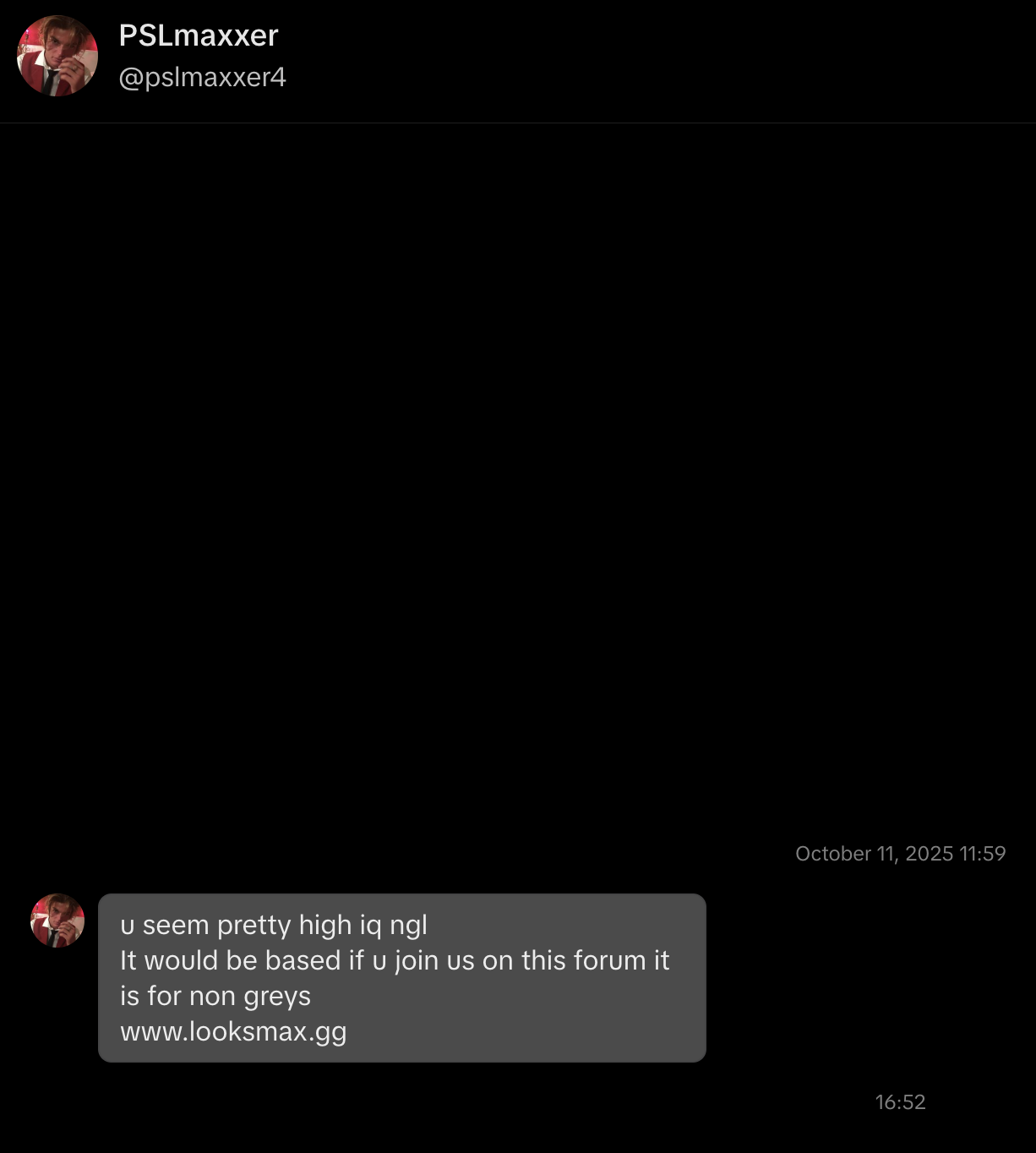Viewport: 1036px width, 1153px height.
Task: Tap the sender avatar beside the message
Action: click(x=57, y=921)
